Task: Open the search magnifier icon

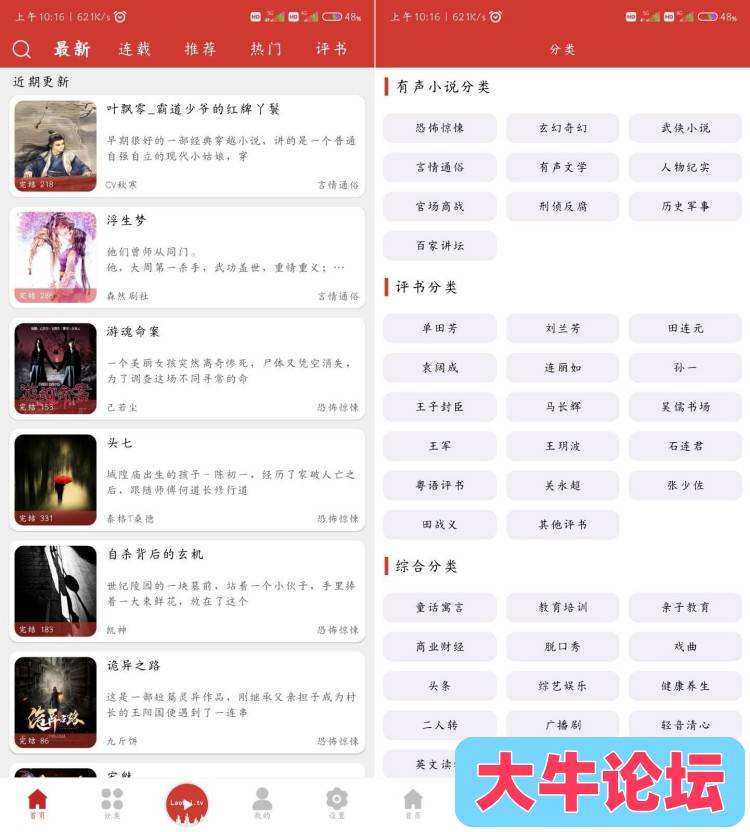Action: click(22, 50)
